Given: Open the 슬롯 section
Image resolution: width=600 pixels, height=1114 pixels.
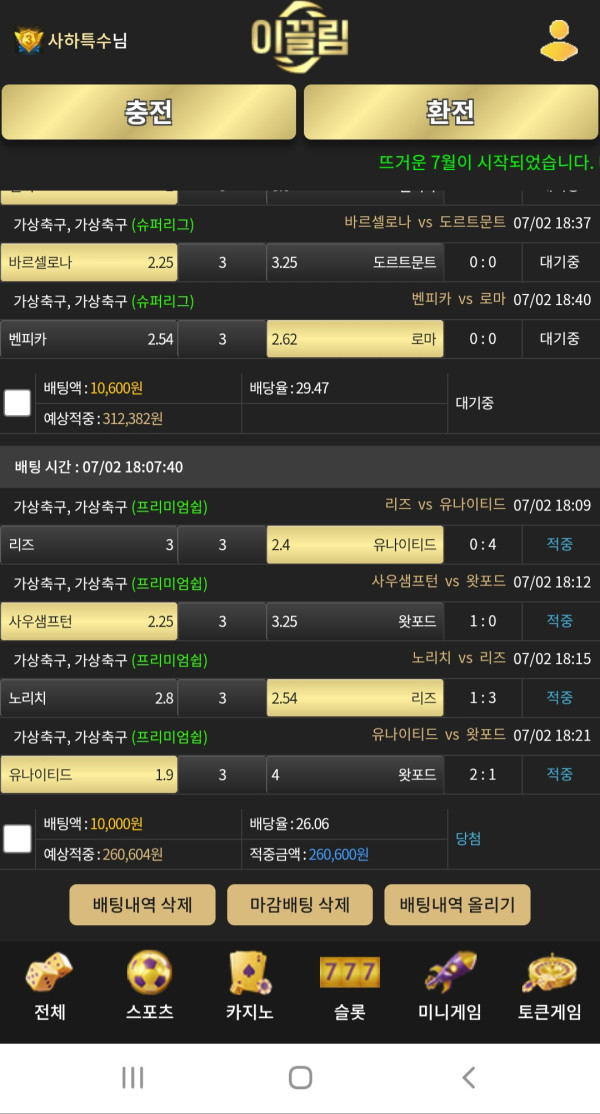Looking at the screenshot, I should (x=349, y=987).
